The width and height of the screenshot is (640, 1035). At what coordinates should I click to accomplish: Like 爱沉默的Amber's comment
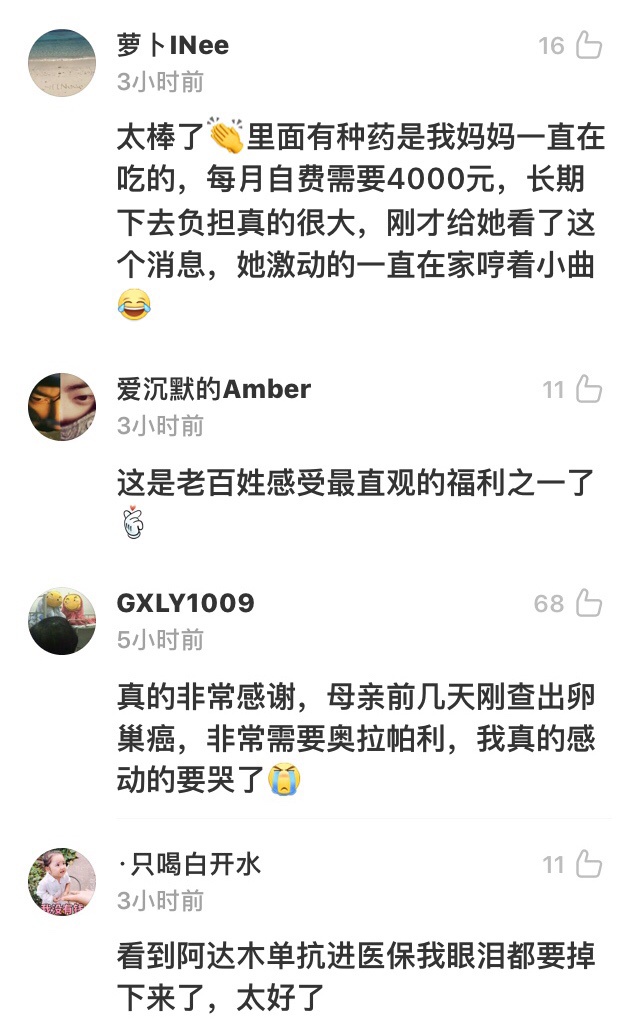point(589,389)
